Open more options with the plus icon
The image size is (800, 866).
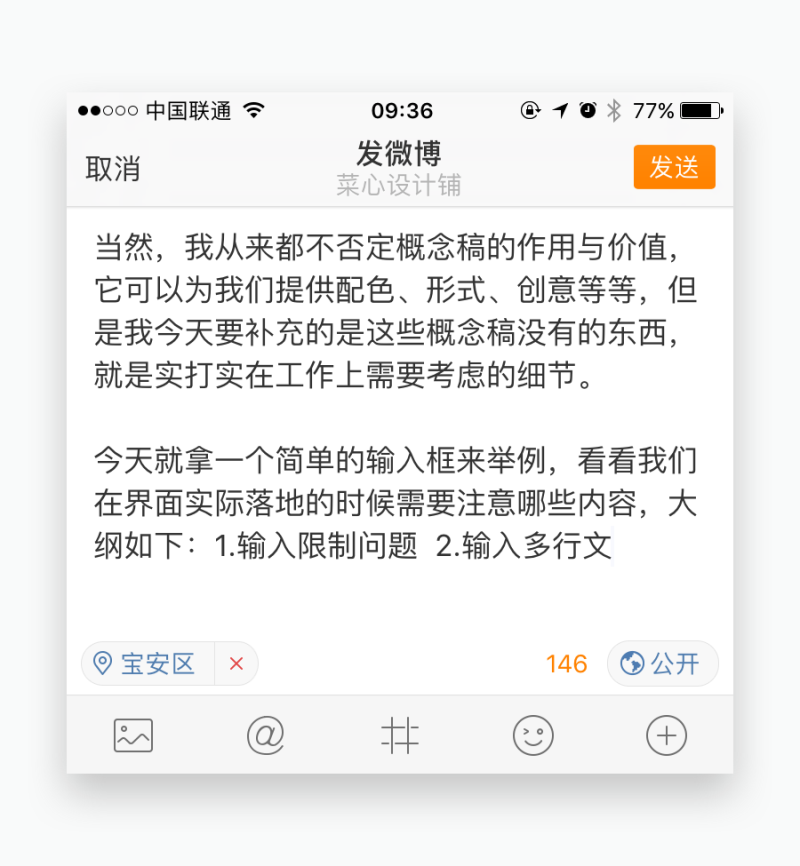[x=666, y=736]
